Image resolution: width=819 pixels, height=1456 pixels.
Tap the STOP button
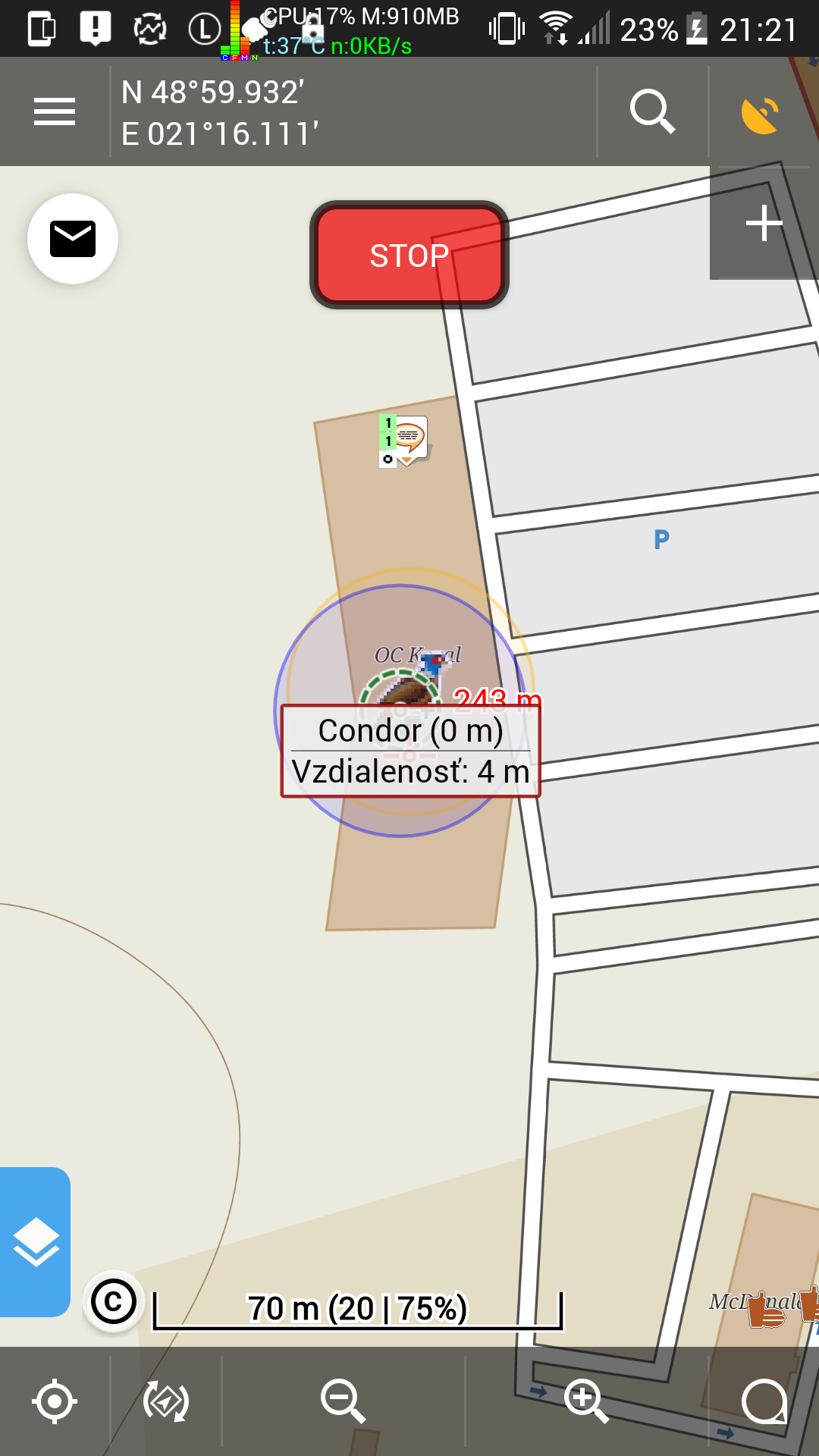point(409,256)
